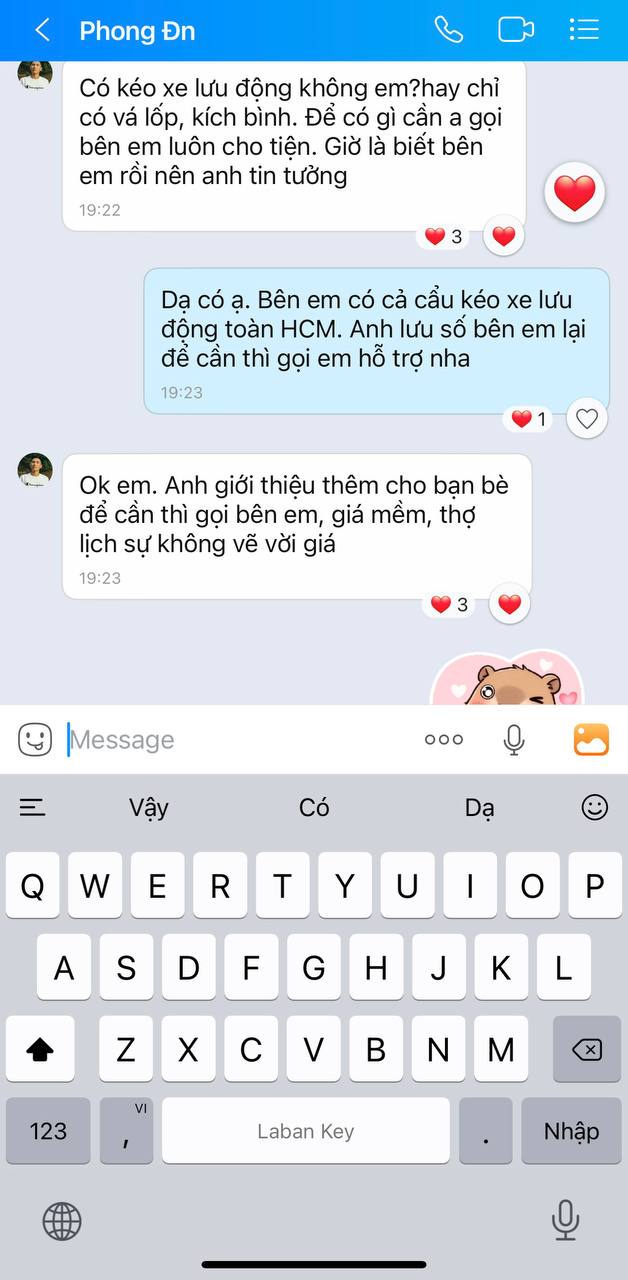
Task: Tap the Message input field
Action: pos(240,740)
